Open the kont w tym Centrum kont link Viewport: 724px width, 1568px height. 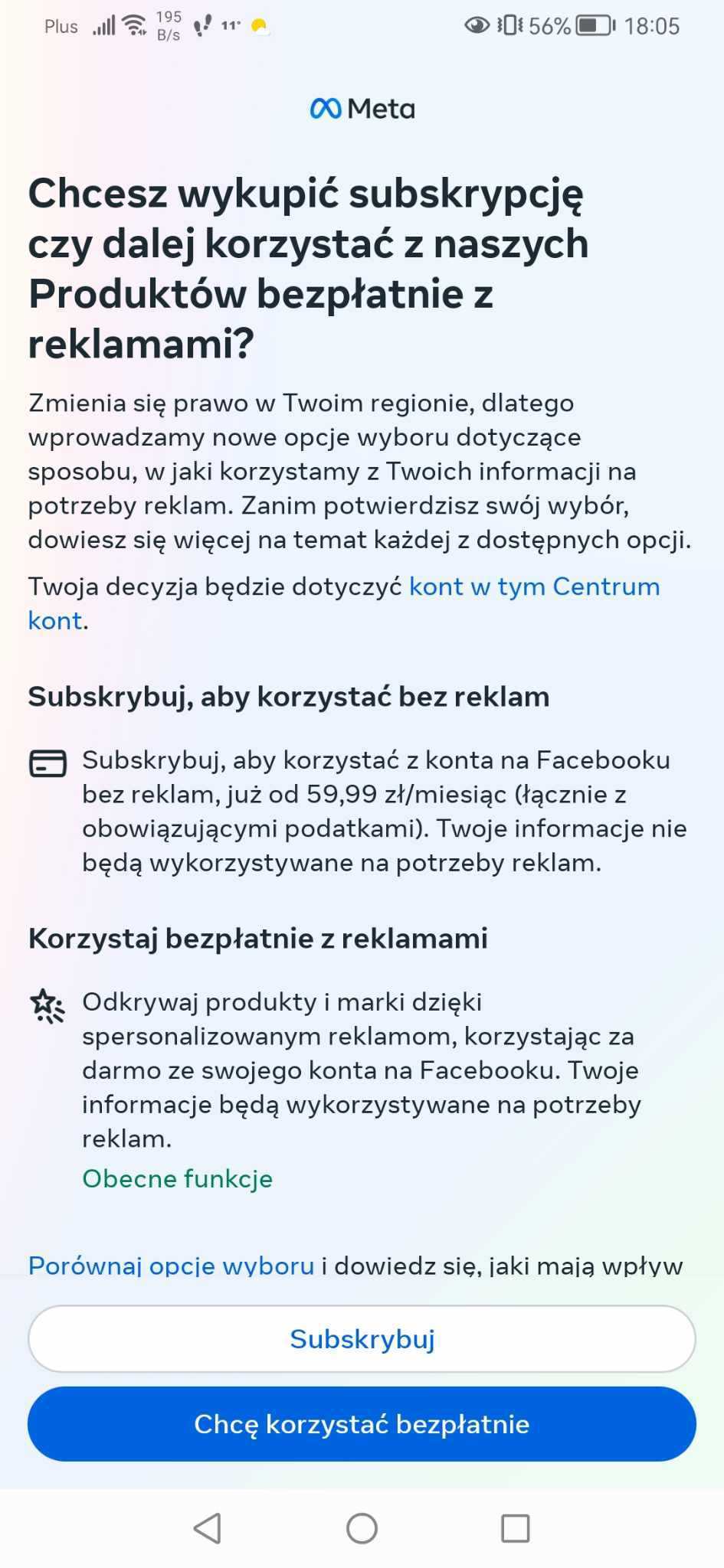click(x=534, y=586)
